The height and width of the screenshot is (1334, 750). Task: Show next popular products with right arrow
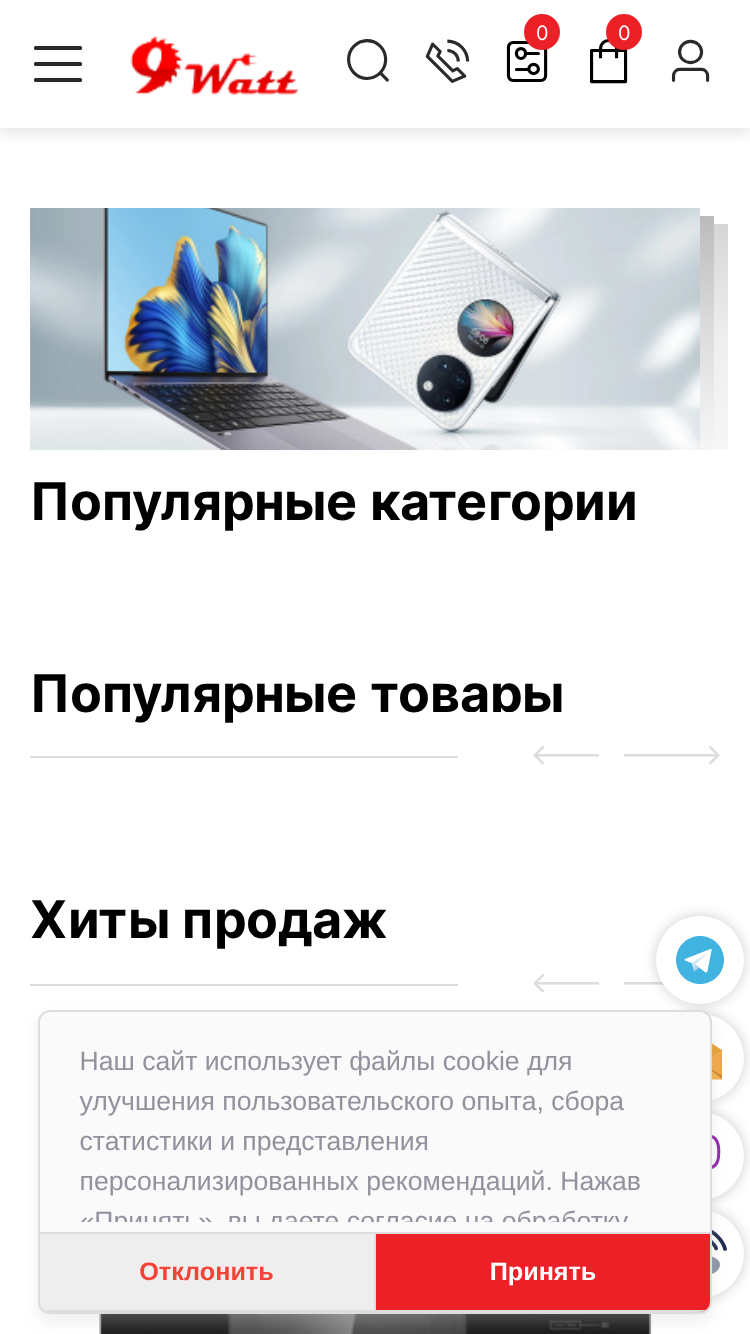pyautogui.click(x=672, y=755)
